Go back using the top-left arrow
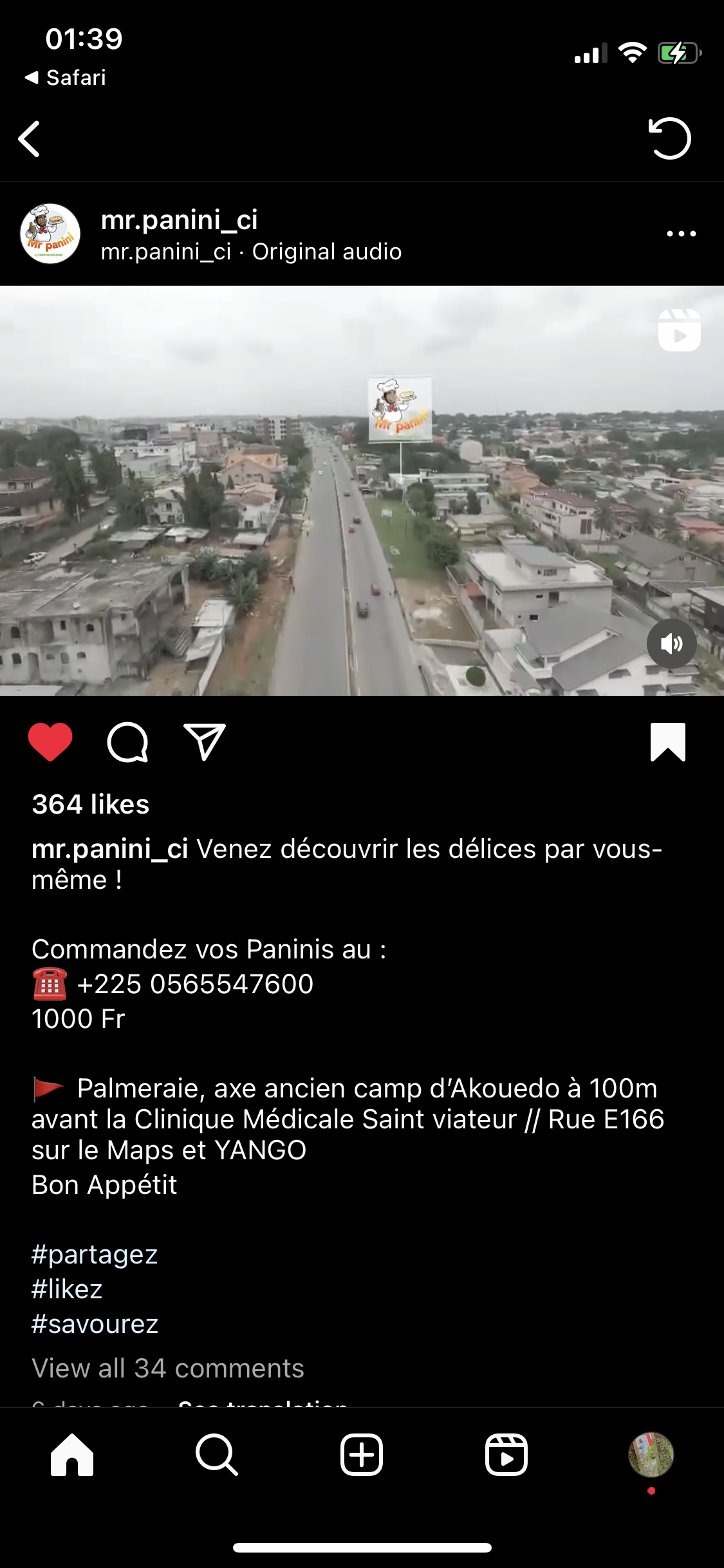The height and width of the screenshot is (1568, 724). [30, 139]
